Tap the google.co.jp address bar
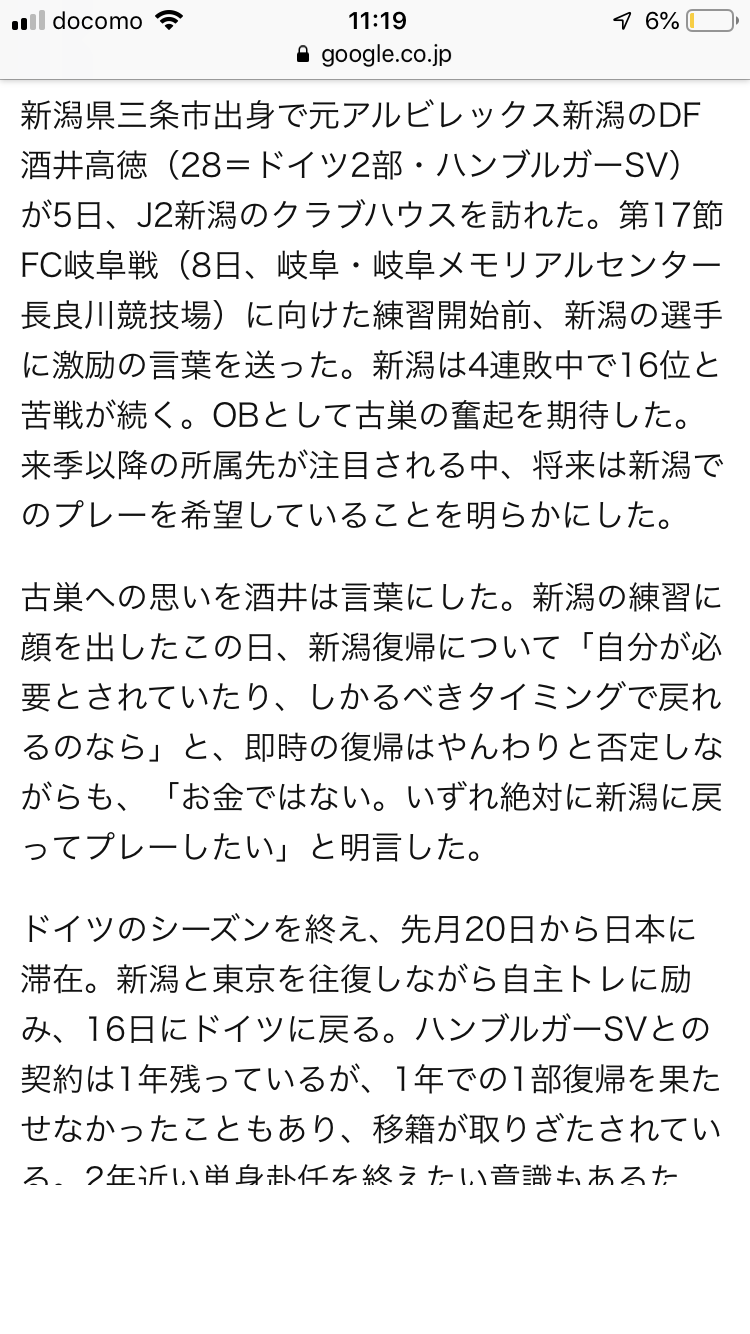This screenshot has height=1334, width=750. [x=375, y=55]
